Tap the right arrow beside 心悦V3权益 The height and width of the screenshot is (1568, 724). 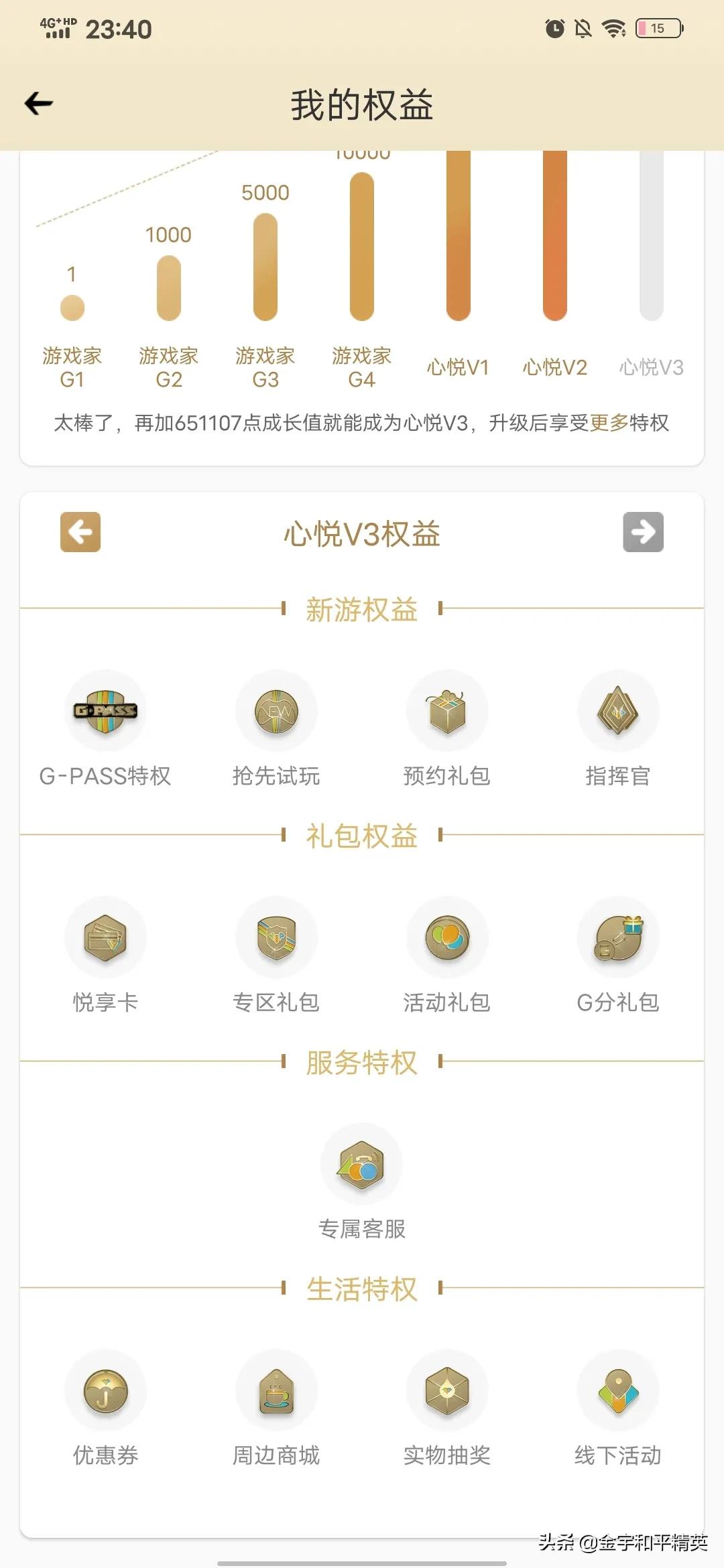coord(643,532)
